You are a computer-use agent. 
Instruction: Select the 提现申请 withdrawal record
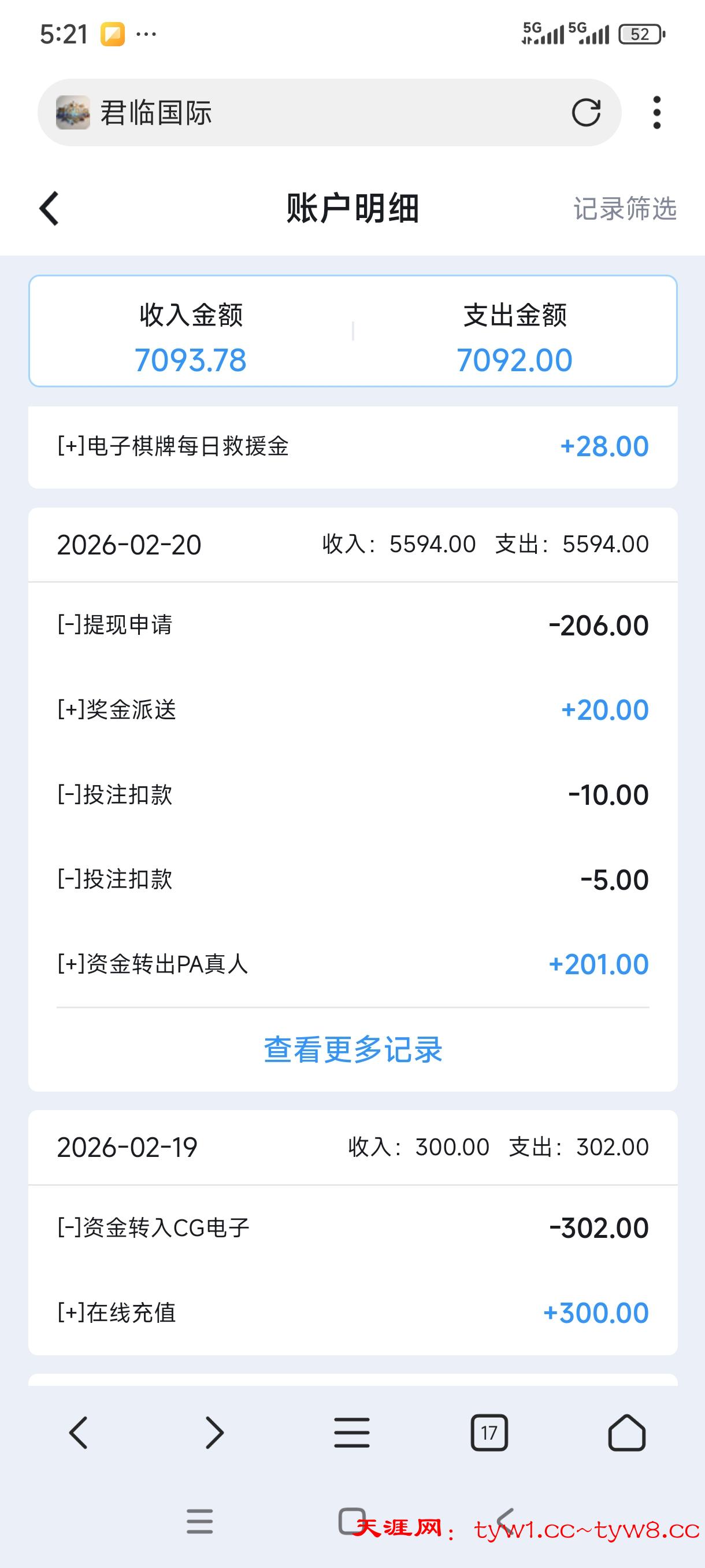point(353,624)
